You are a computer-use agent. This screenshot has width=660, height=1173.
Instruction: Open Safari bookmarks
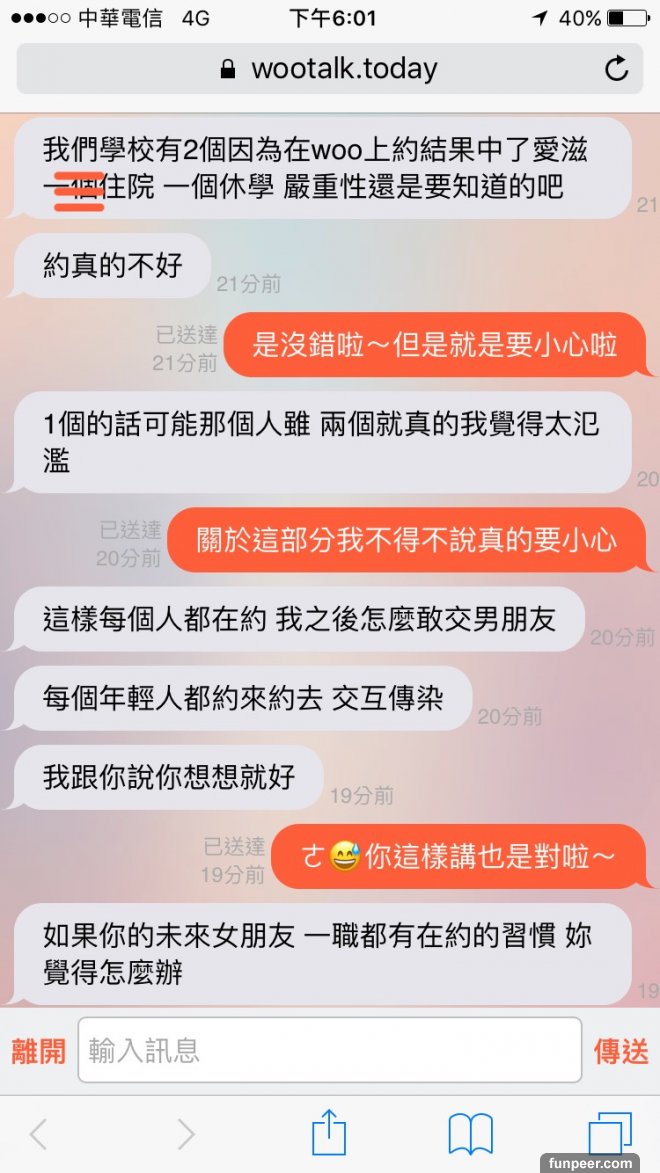[470, 1133]
